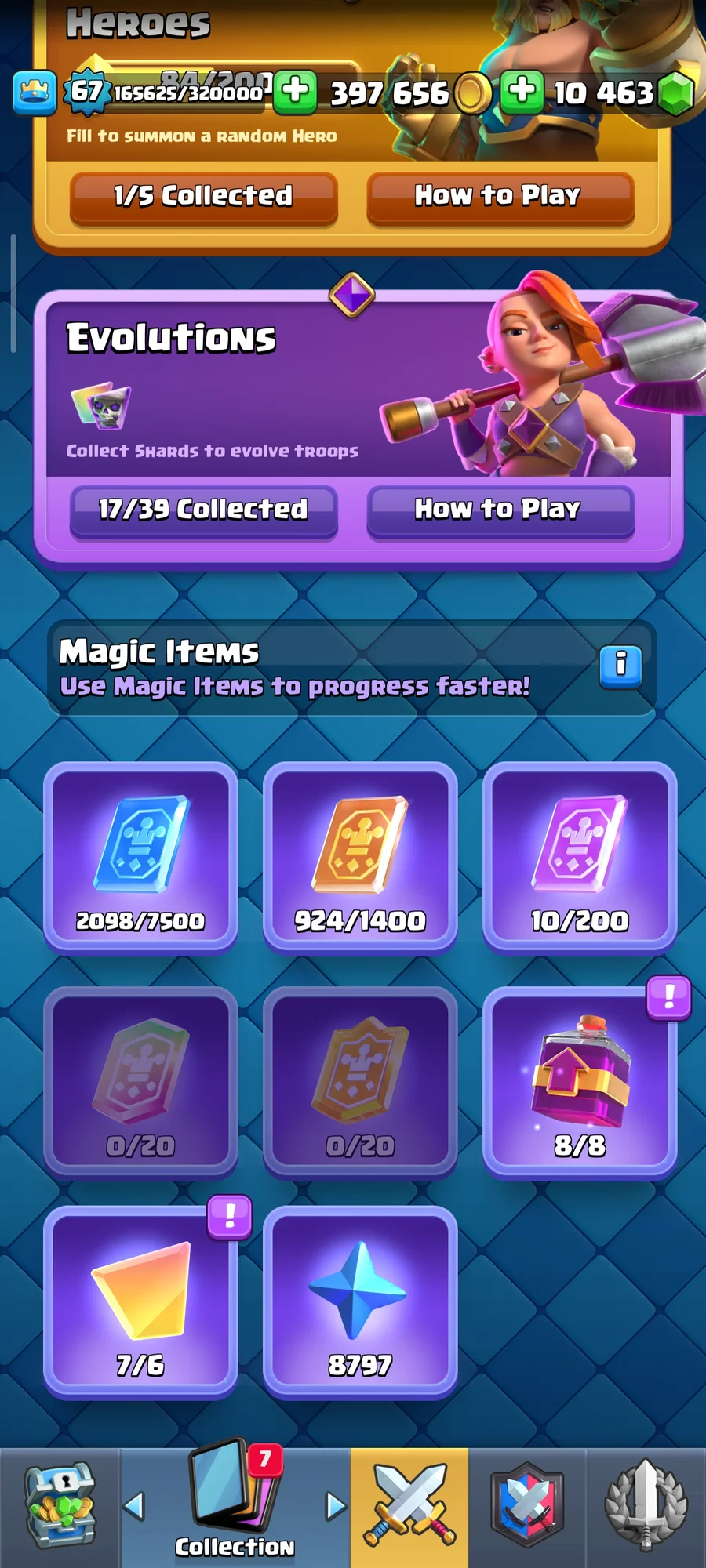Tap the right arrow next to Collection
The width and height of the screenshot is (706, 1568).
pos(336,1505)
